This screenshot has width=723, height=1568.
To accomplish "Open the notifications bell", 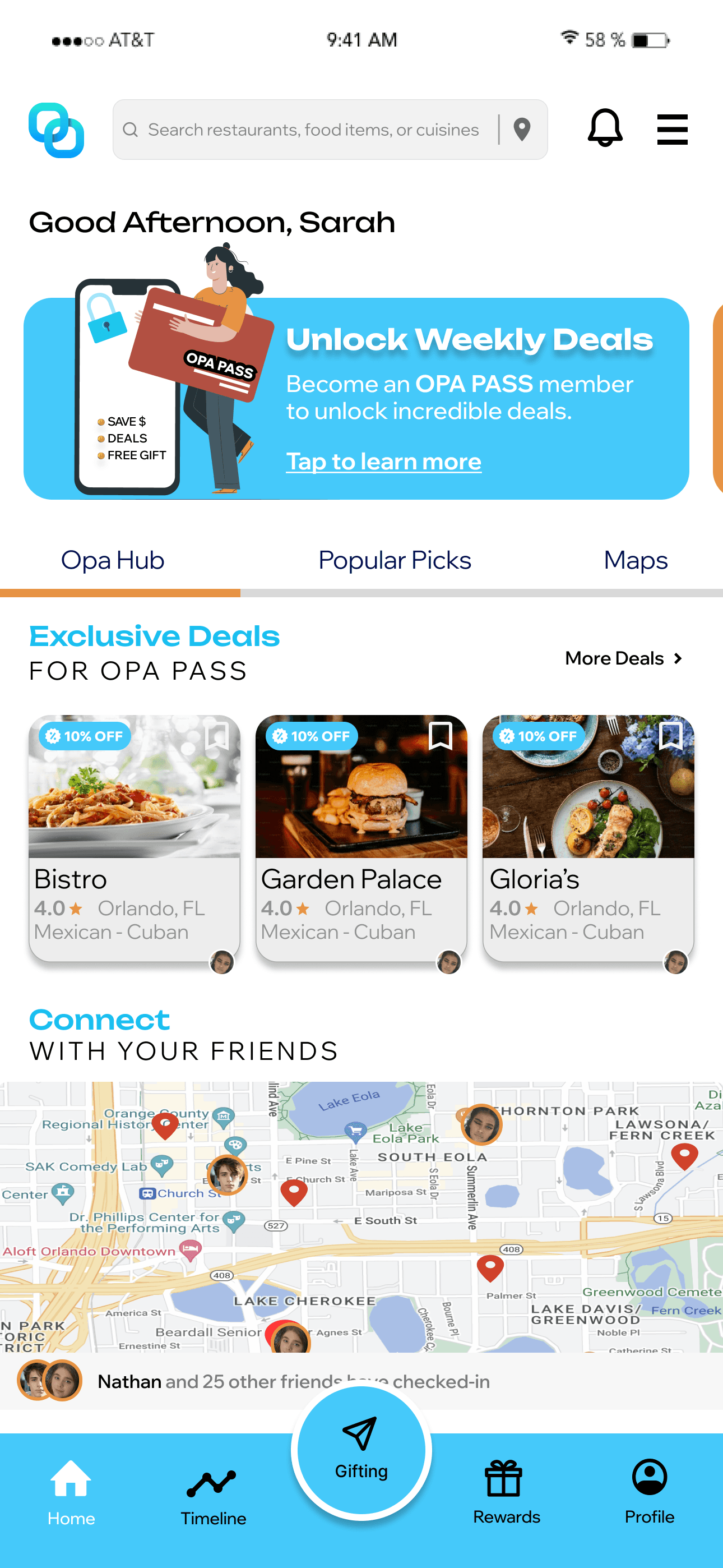I will (x=605, y=128).
